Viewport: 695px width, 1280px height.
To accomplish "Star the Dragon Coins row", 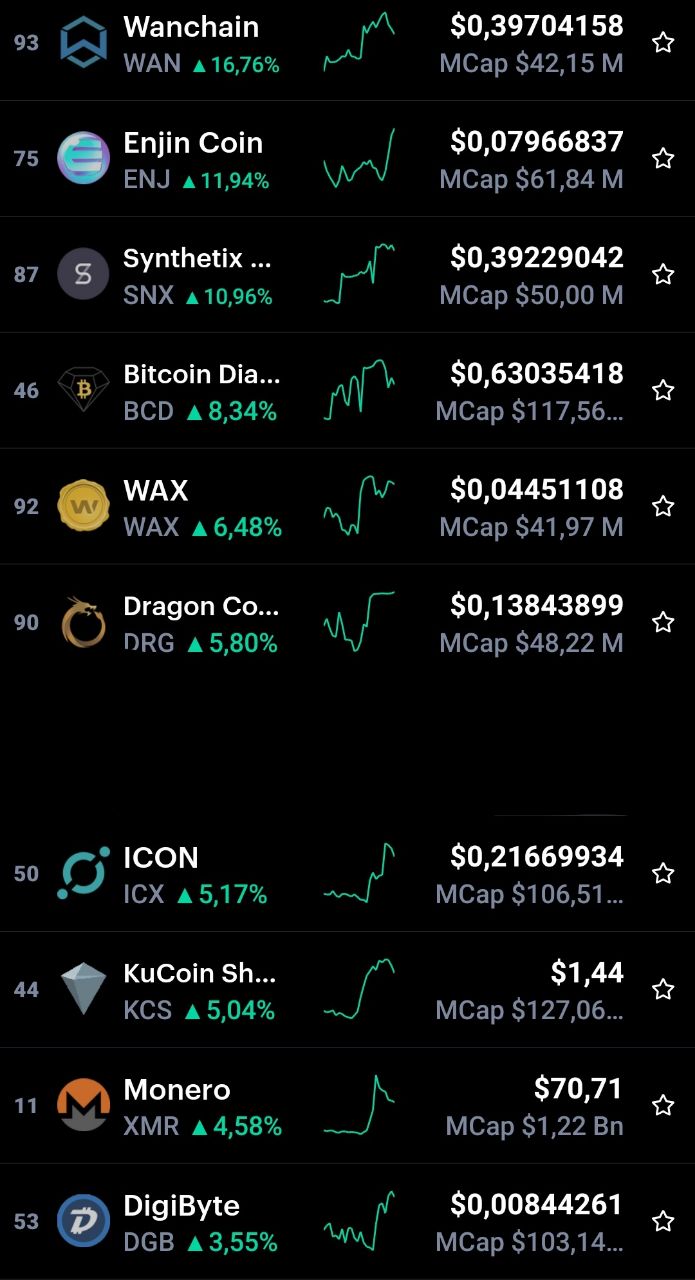I will [x=663, y=622].
